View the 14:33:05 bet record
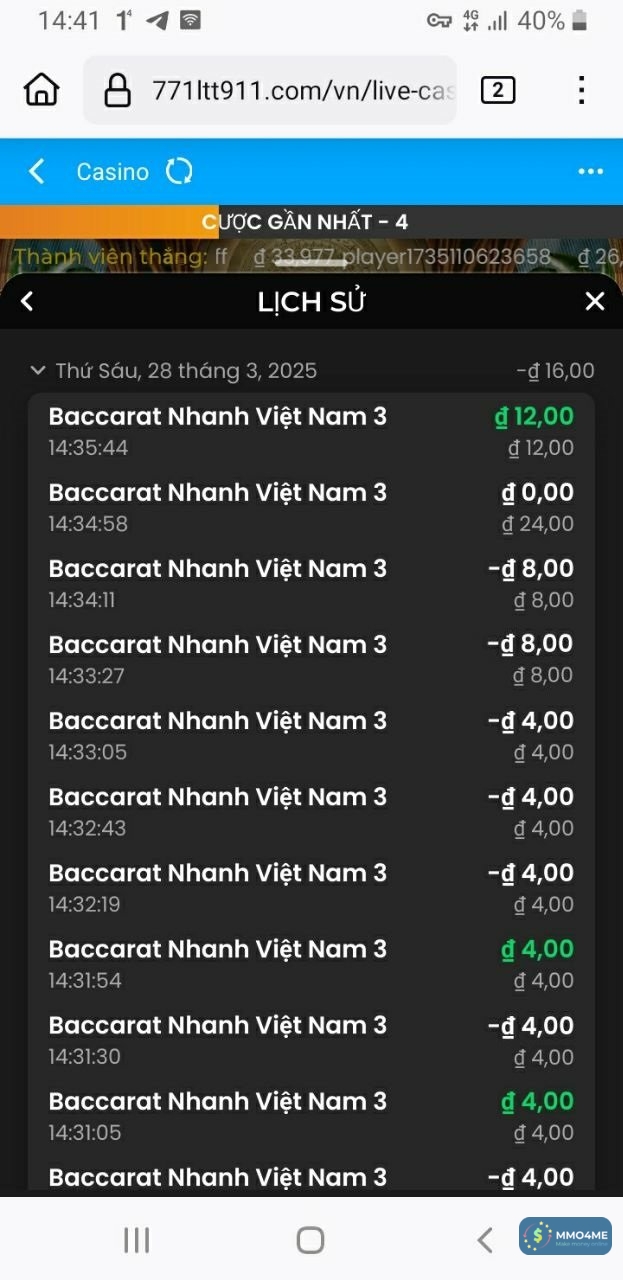 coord(311,735)
